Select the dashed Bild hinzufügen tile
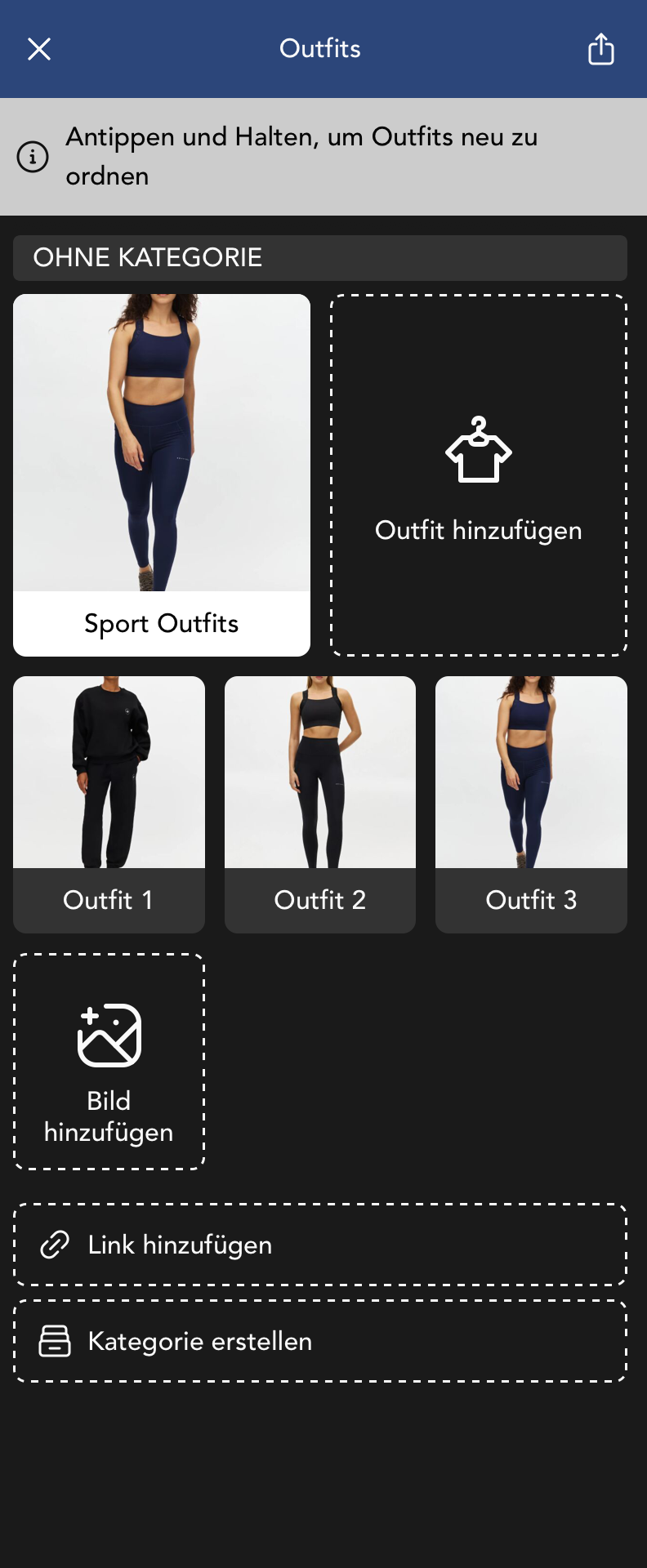647x1568 pixels. [109, 1062]
